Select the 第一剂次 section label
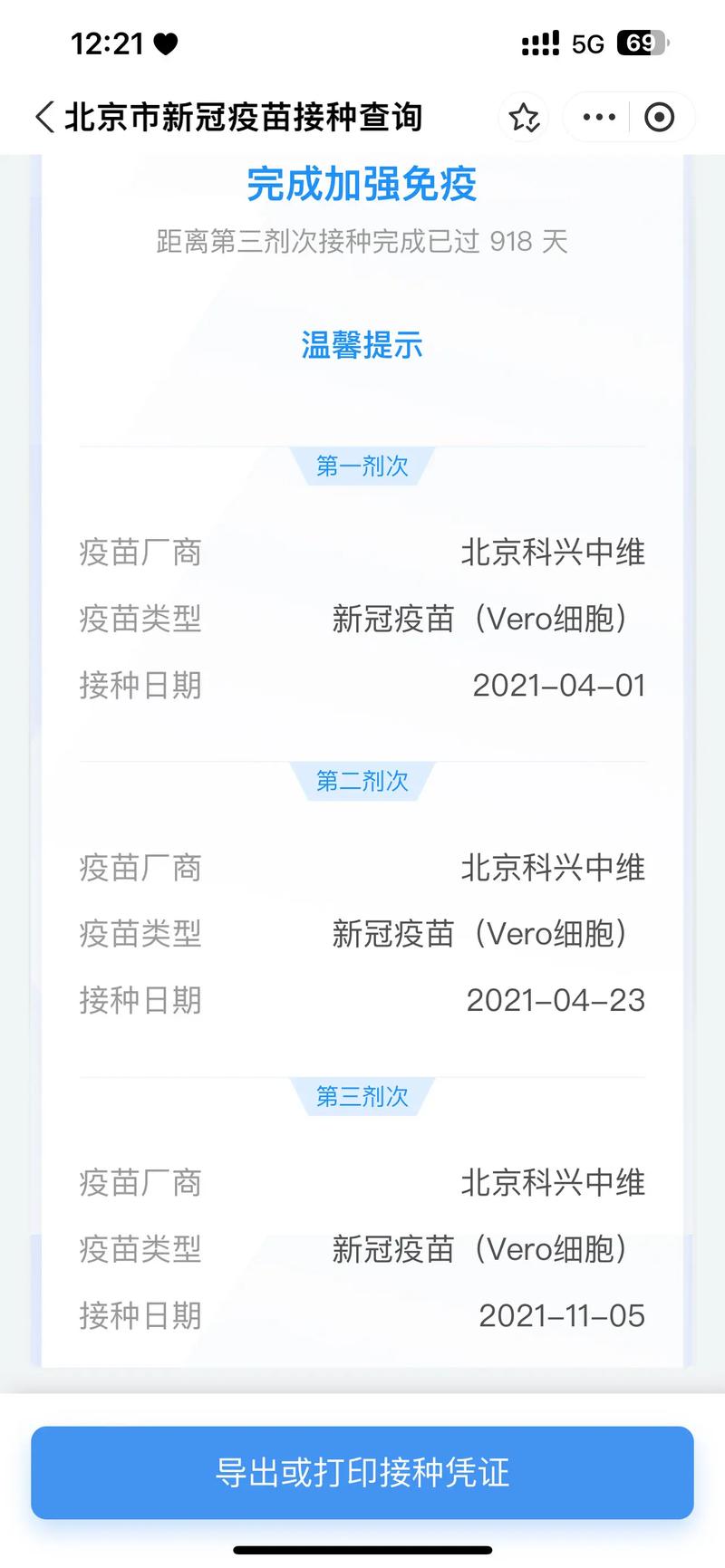The width and height of the screenshot is (725, 1568). [x=362, y=467]
